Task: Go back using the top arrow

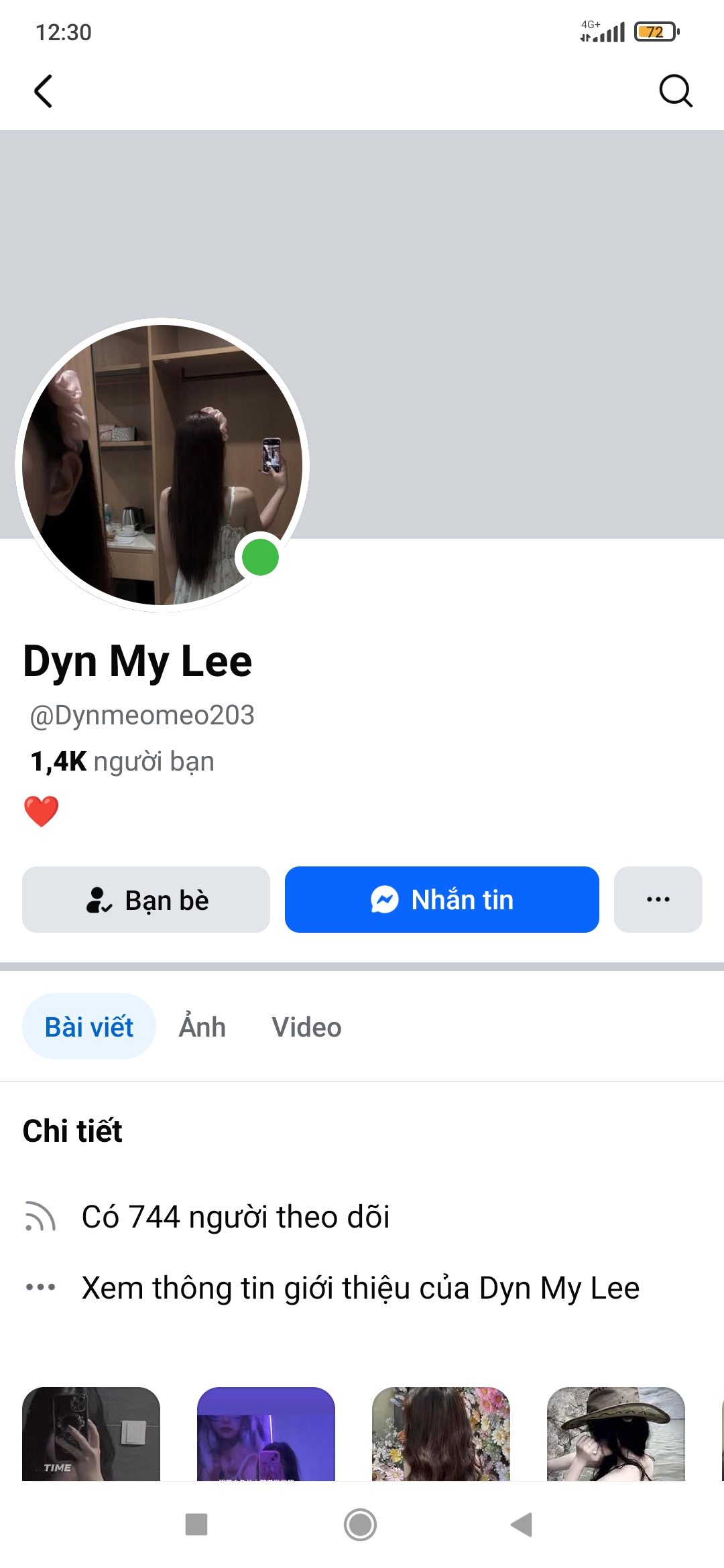Action: tap(44, 91)
